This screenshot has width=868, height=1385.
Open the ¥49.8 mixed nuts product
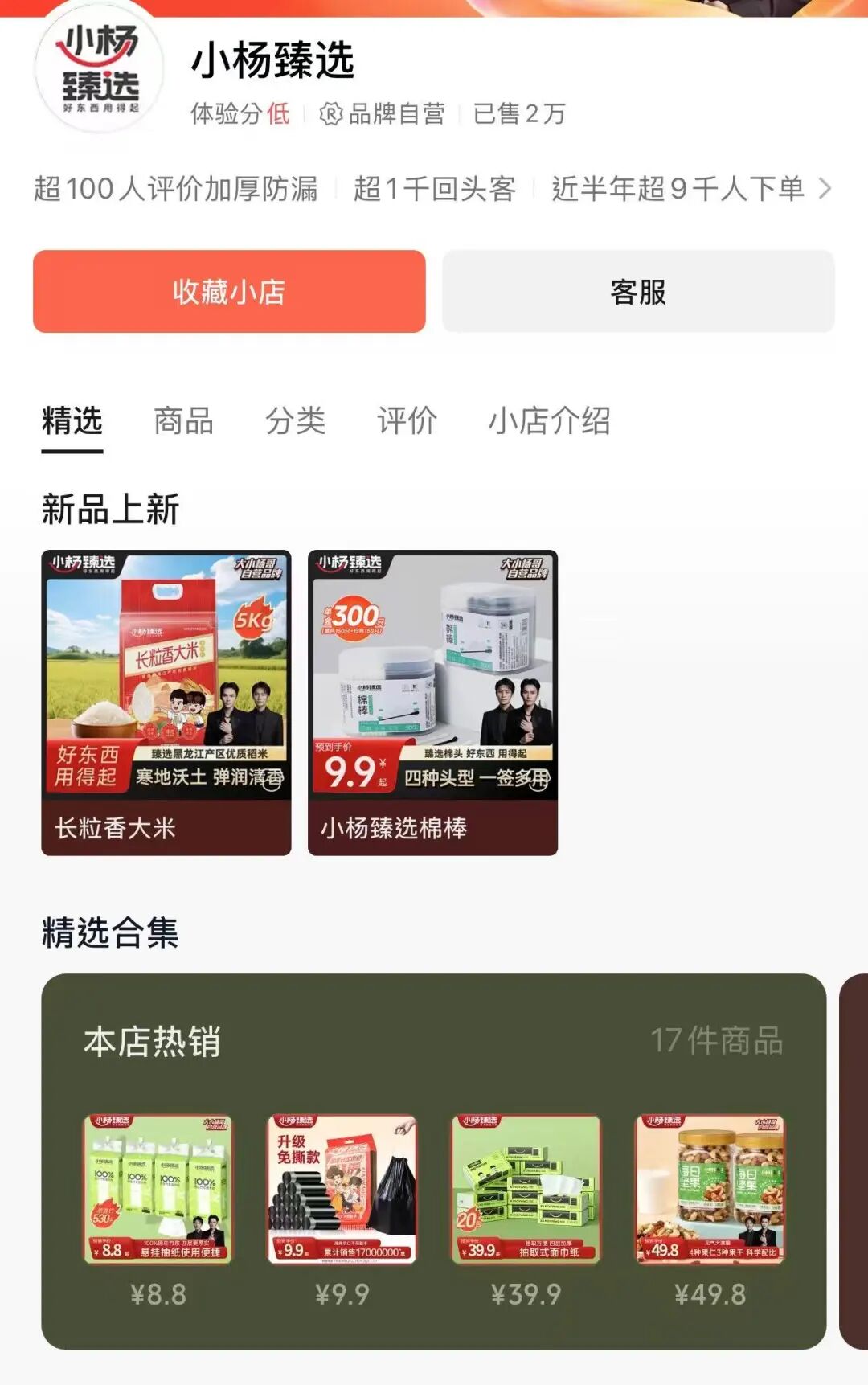710,1190
